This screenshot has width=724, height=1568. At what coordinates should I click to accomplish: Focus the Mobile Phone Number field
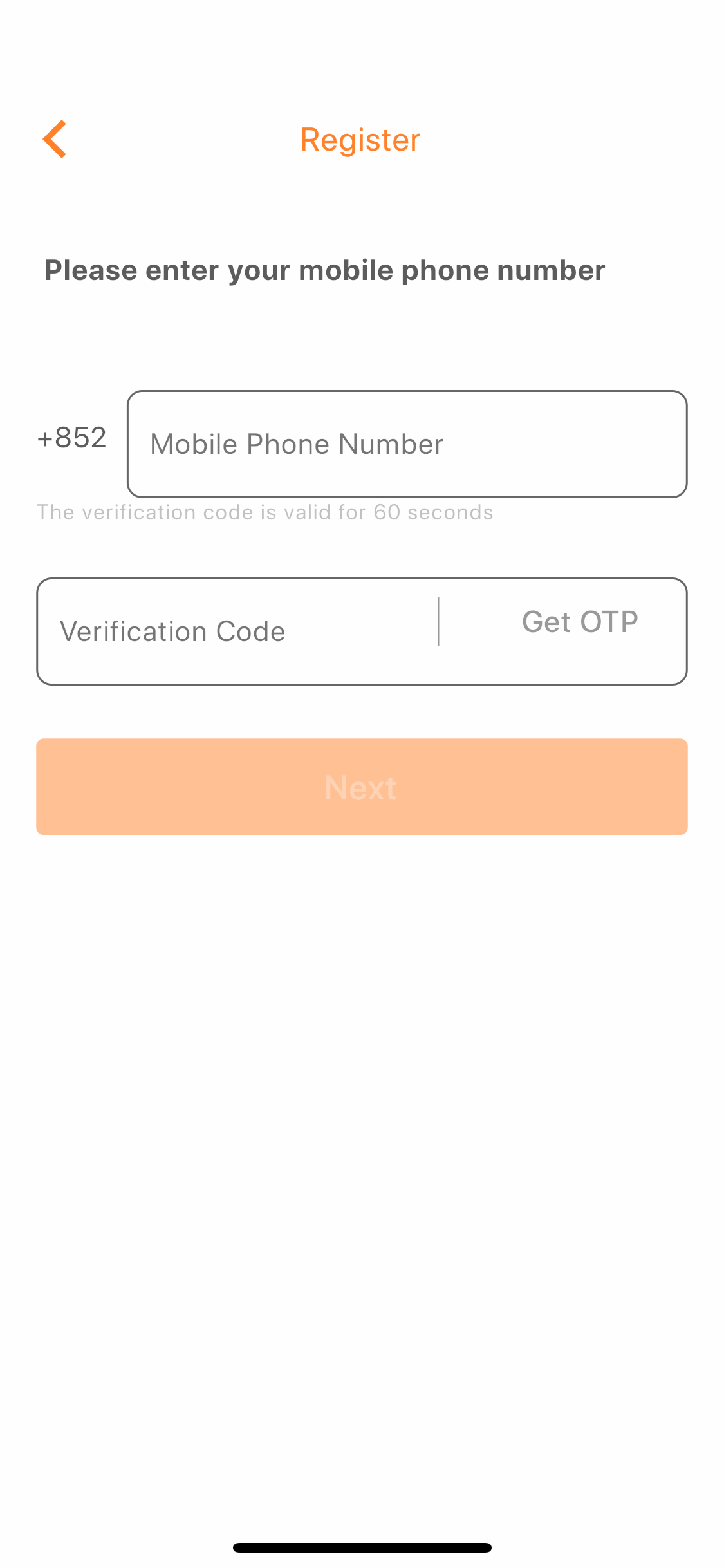click(x=407, y=444)
